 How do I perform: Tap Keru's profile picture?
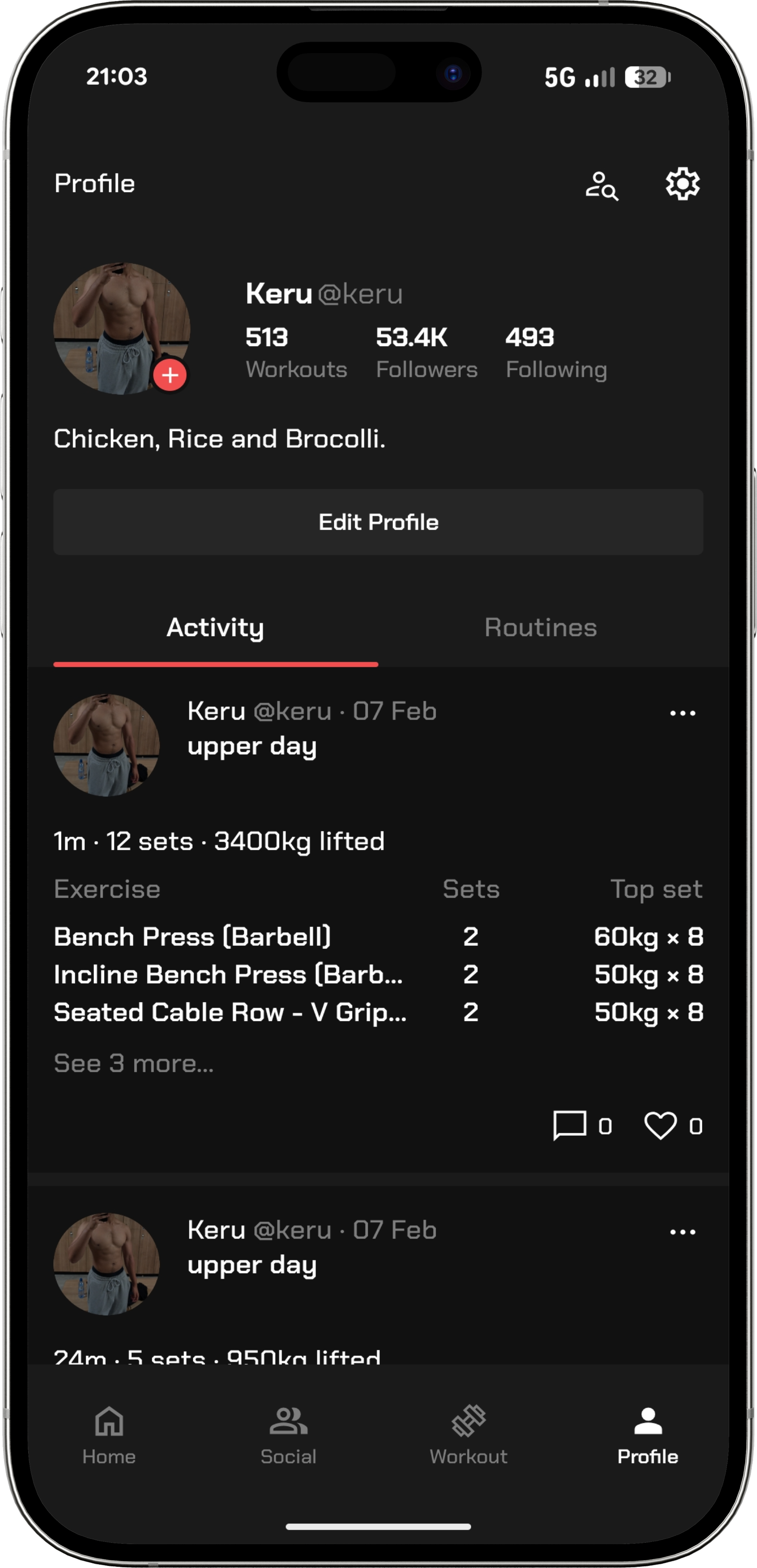(122, 329)
